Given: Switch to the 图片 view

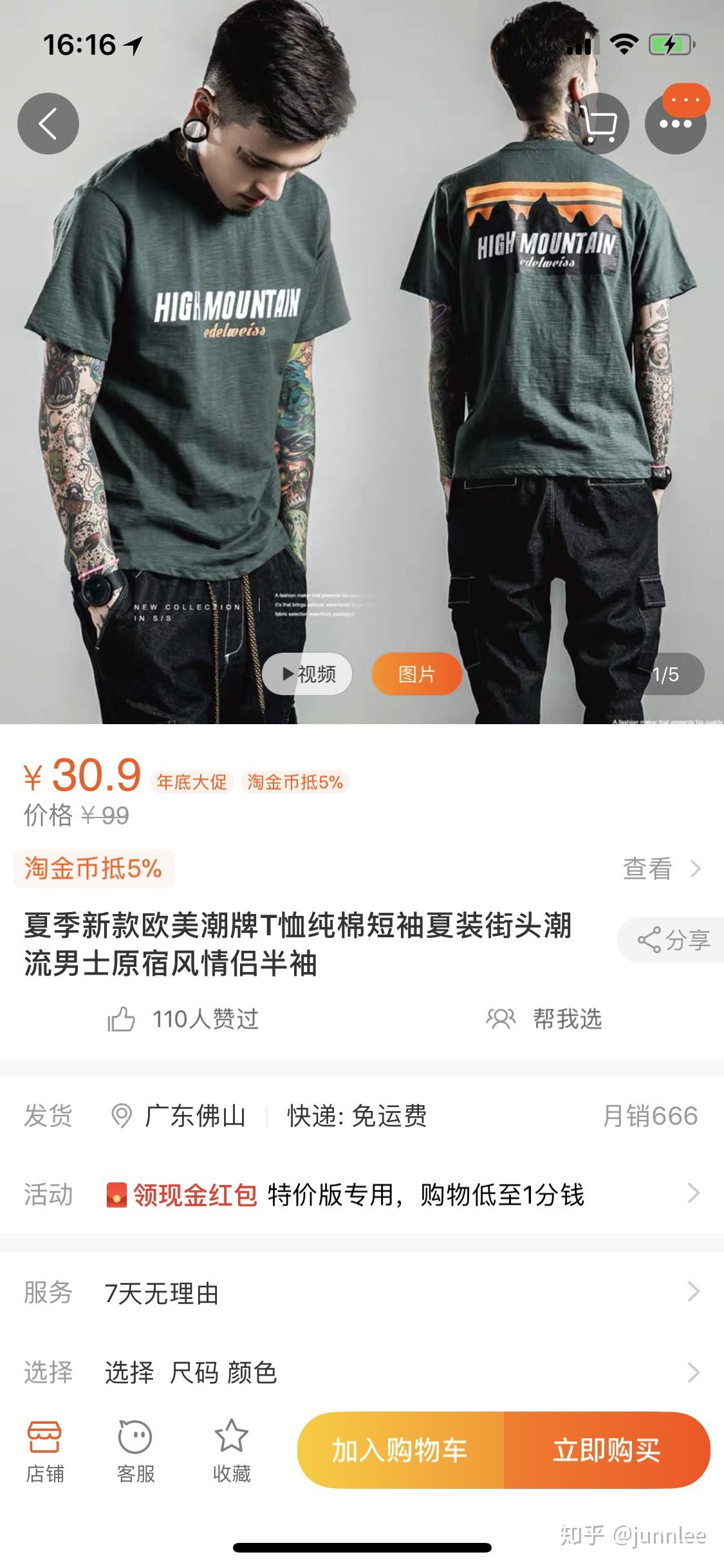Looking at the screenshot, I should tap(416, 674).
